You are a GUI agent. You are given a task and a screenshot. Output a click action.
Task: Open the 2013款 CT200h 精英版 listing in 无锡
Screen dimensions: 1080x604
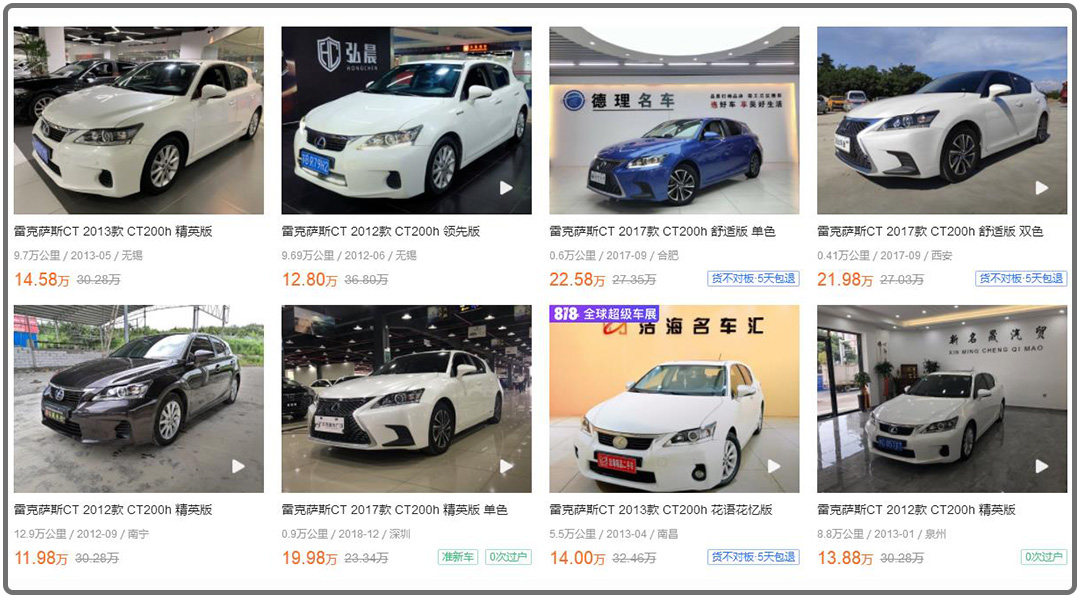(x=138, y=120)
